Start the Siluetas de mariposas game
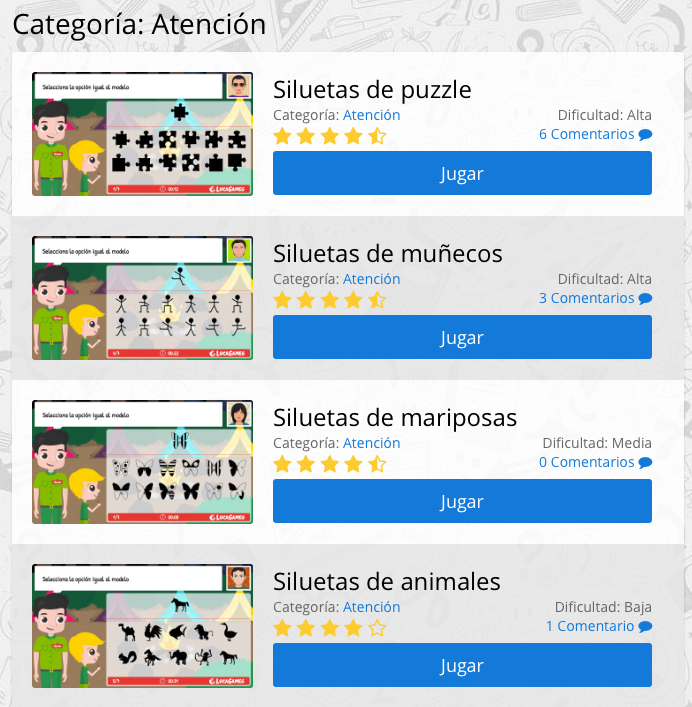692x707 pixels. (462, 501)
